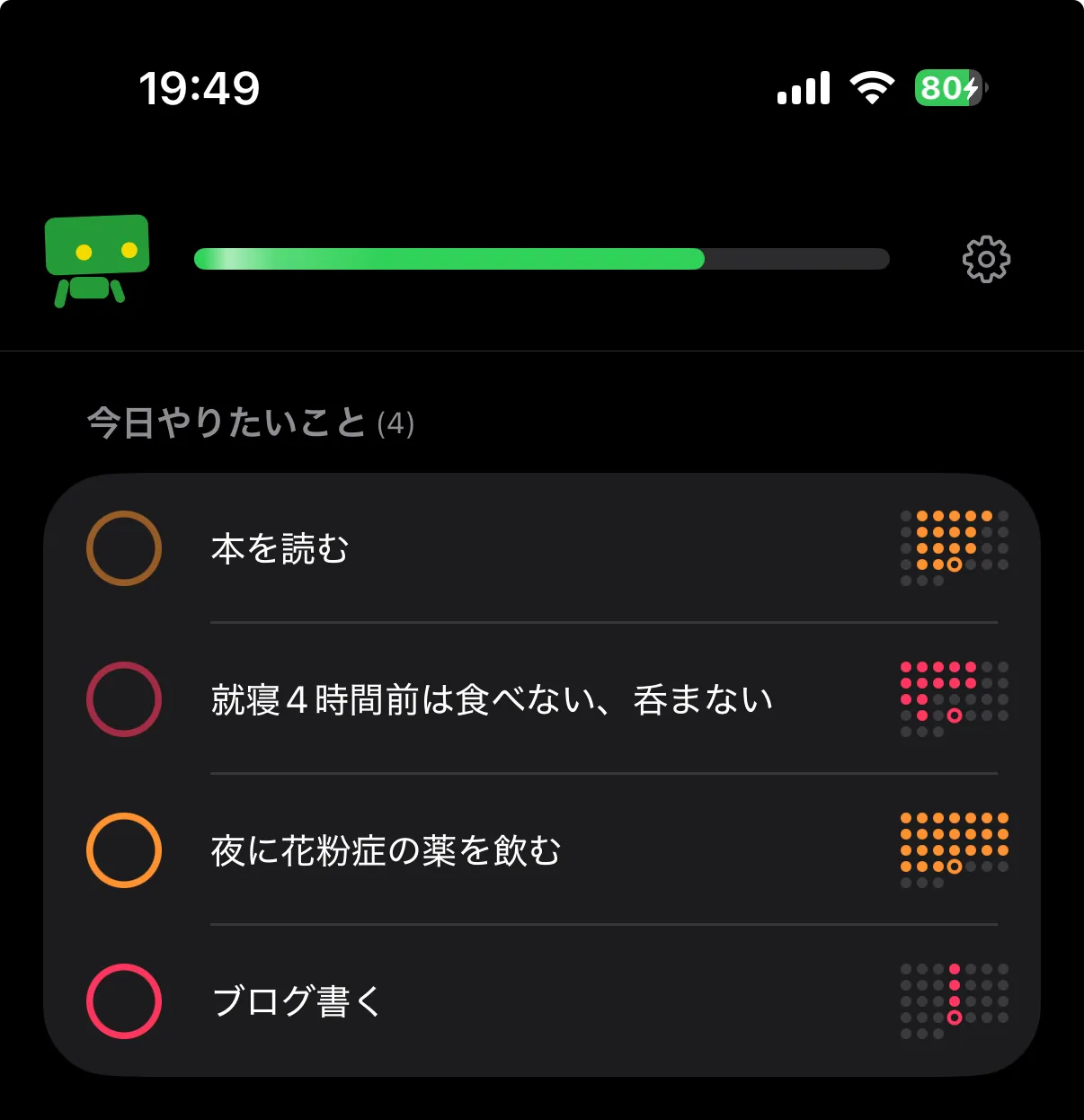Tap the Wi-Fi icon in the status bar

coord(870,86)
